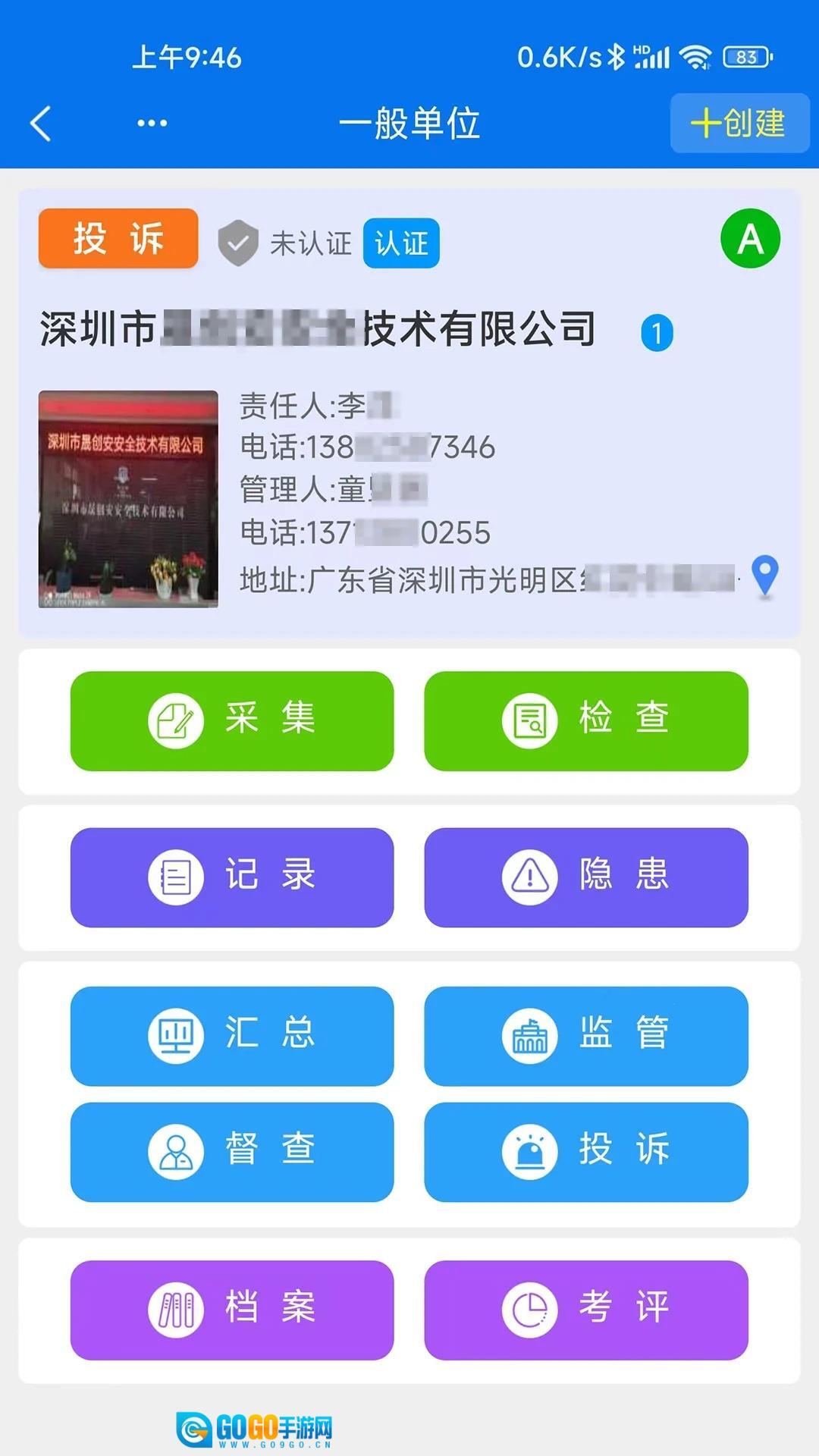View hazards under 隐患
Screen dimensions: 819x1456
585,877
